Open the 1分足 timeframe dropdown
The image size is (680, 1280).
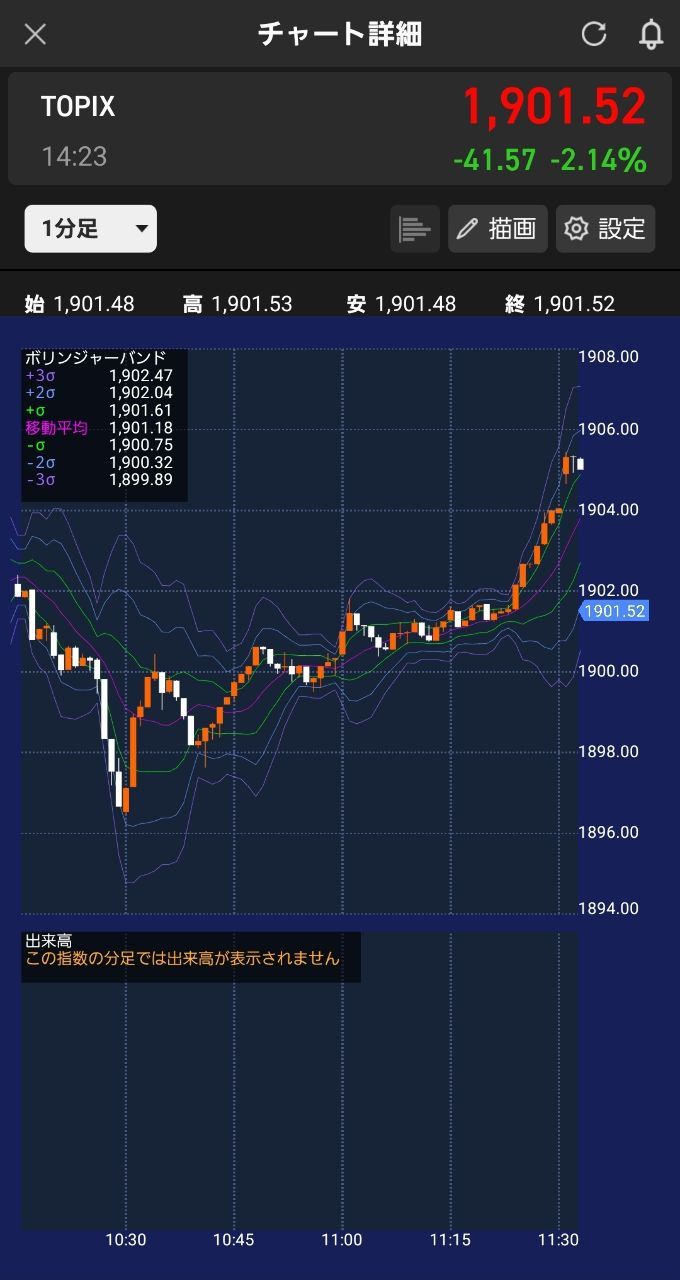coord(91,229)
